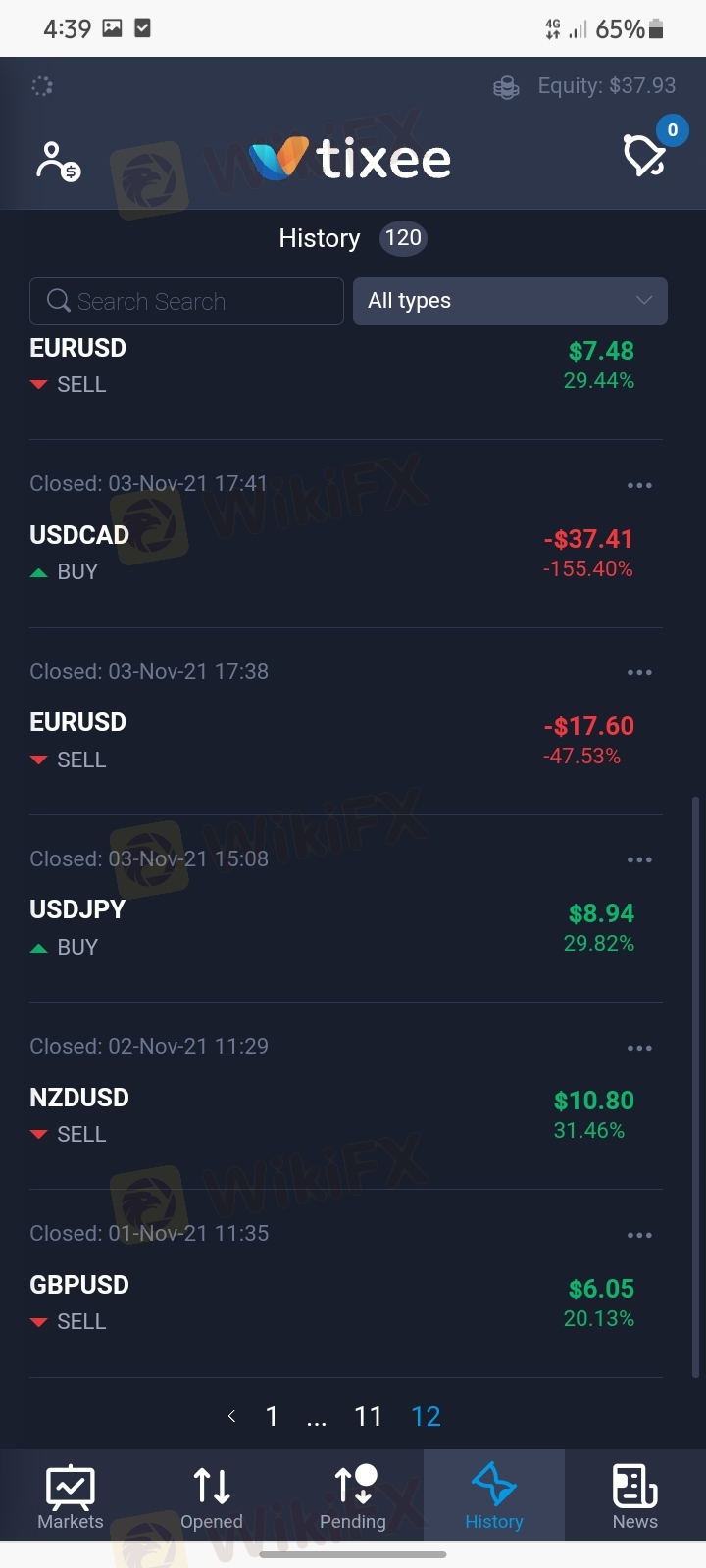
Task: Open the News tab
Action: [635, 1495]
